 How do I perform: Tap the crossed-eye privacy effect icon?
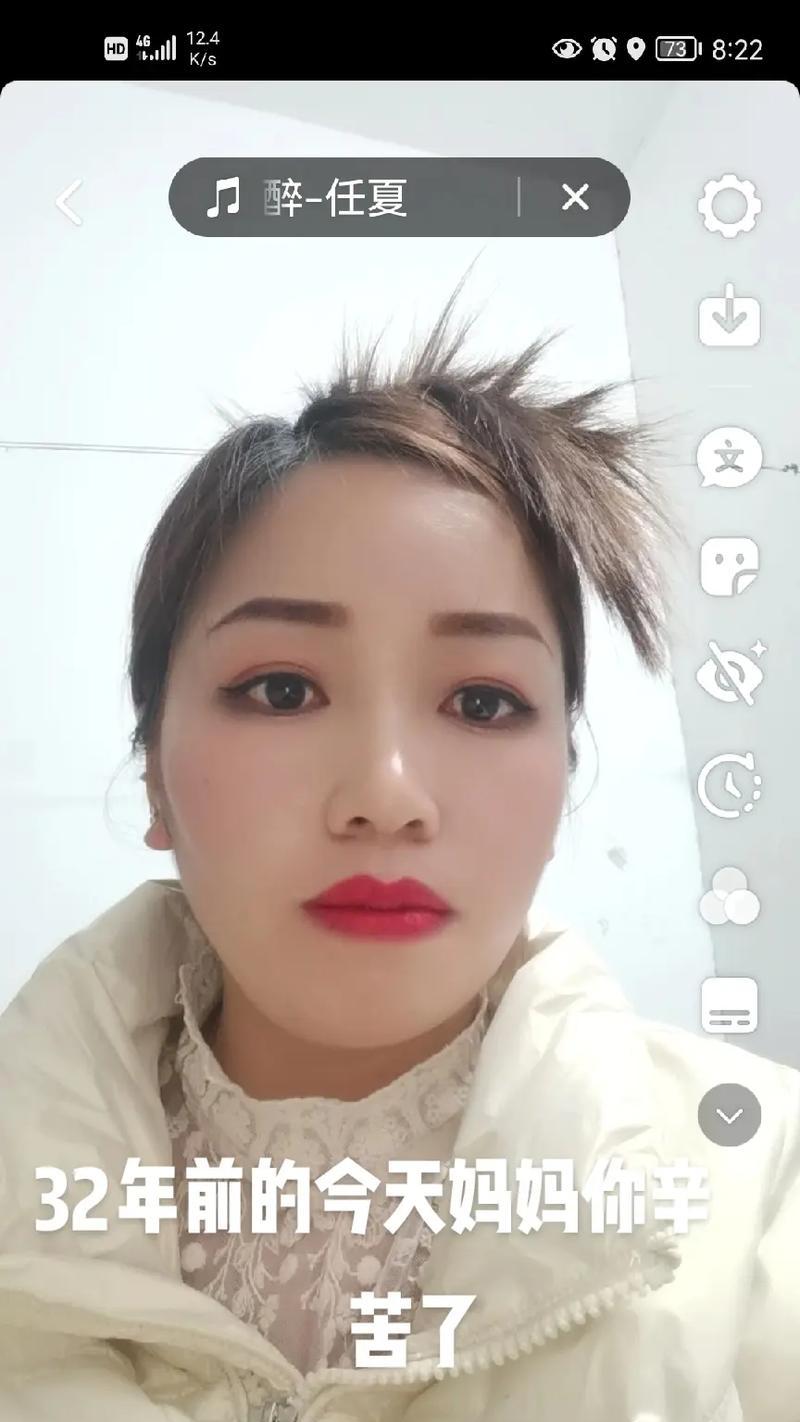click(x=731, y=673)
